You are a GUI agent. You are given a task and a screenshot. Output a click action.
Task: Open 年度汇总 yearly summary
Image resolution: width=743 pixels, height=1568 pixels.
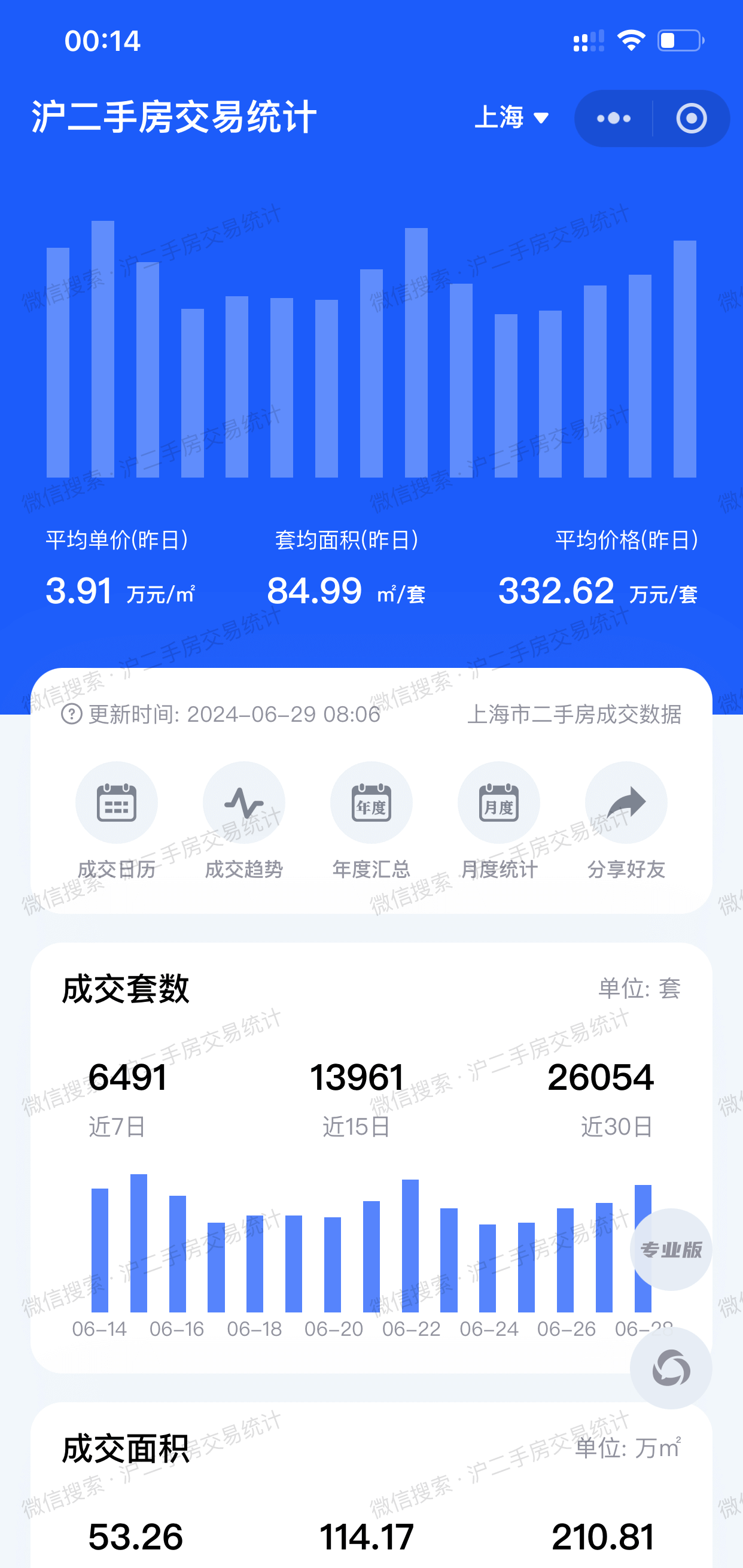(371, 804)
